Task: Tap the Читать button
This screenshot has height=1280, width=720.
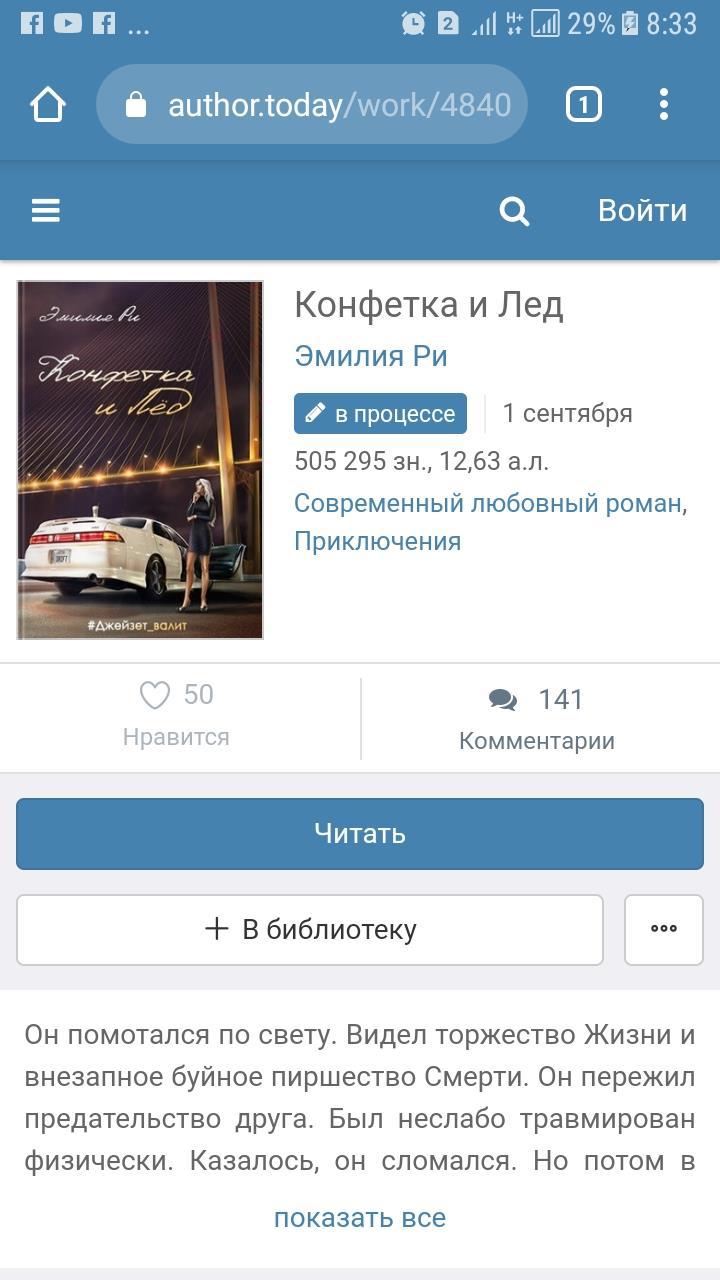Action: click(x=360, y=833)
